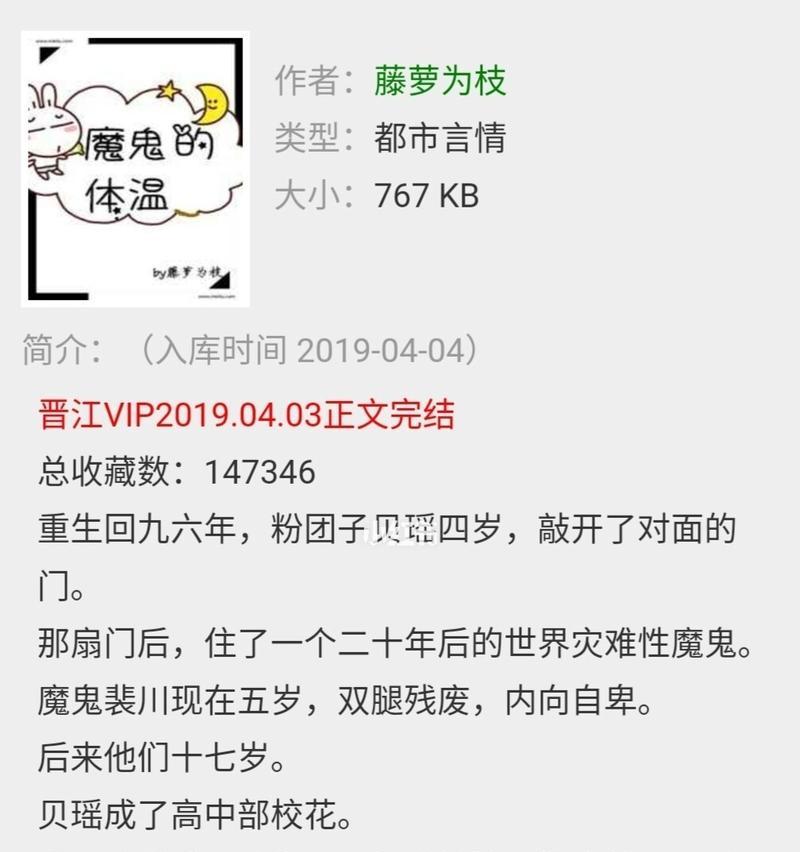View the 魔鬼的体温 book cover

[135, 168]
